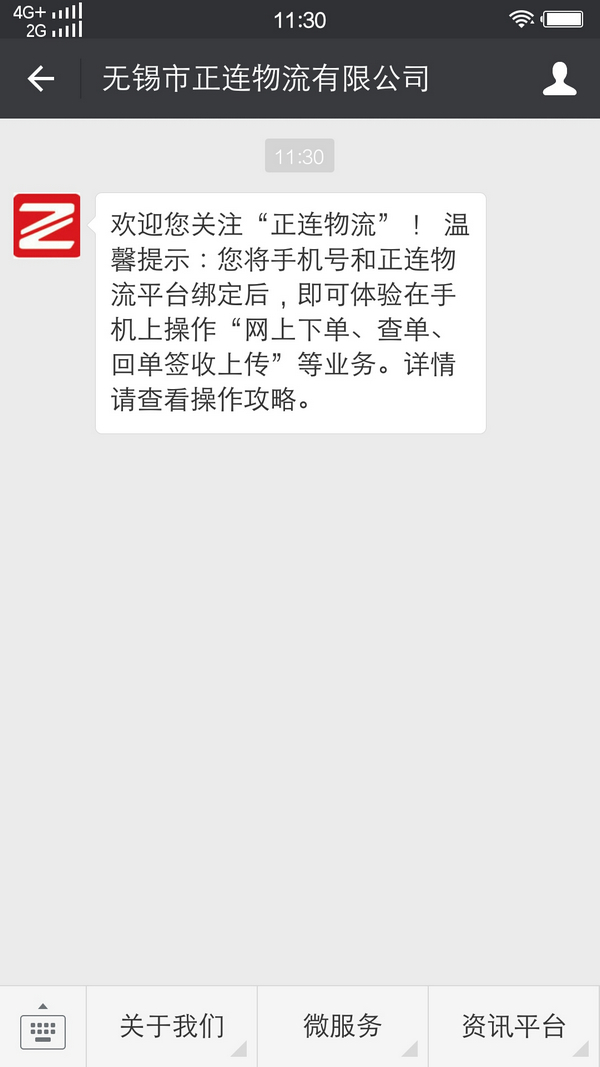Open the 资讯平台 menu

[513, 1026]
